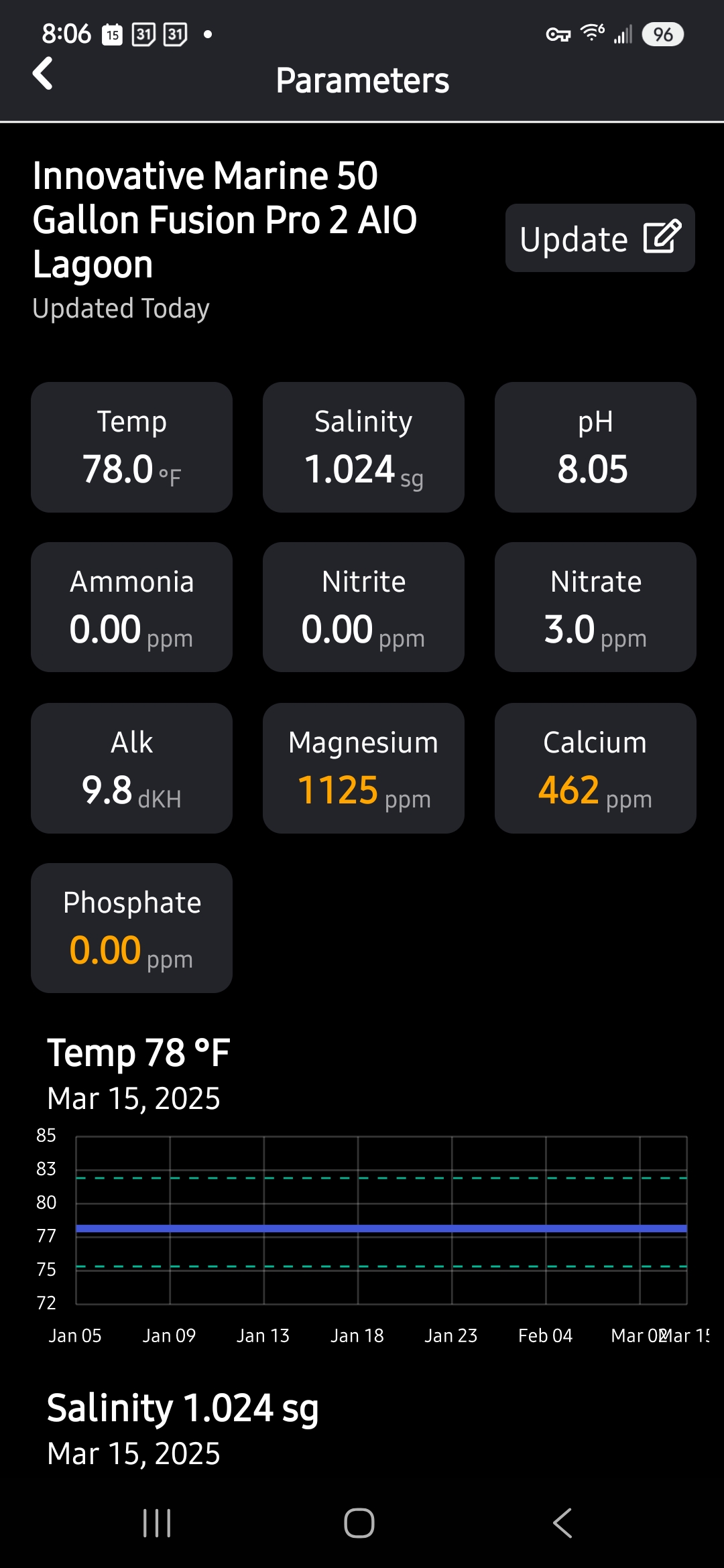Select the Calcium parameter card
This screenshot has height=1568, width=724.
pos(595,768)
